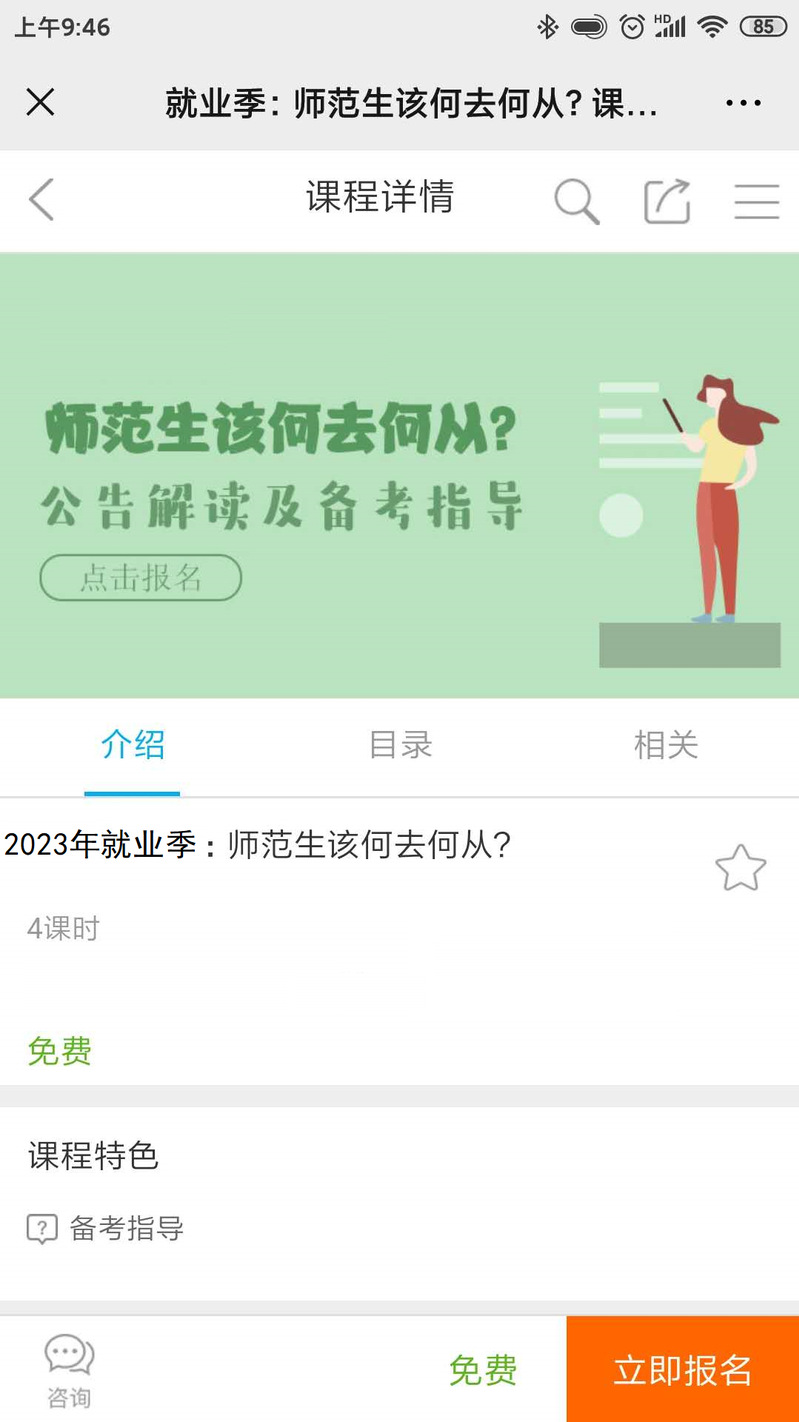Viewport: 799px width, 1422px height.
Task: Tap the orange 立即报名 button
Action: click(x=683, y=1370)
